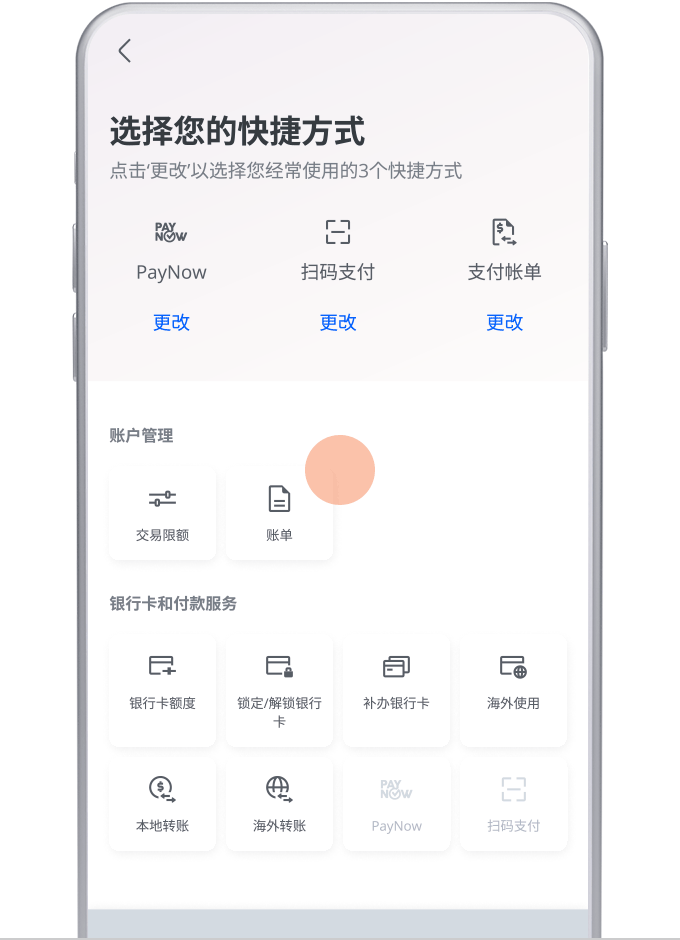Image resolution: width=680 pixels, height=940 pixels.
Task: Change the PayNow shortcut via 更改
Action: pyautogui.click(x=171, y=322)
